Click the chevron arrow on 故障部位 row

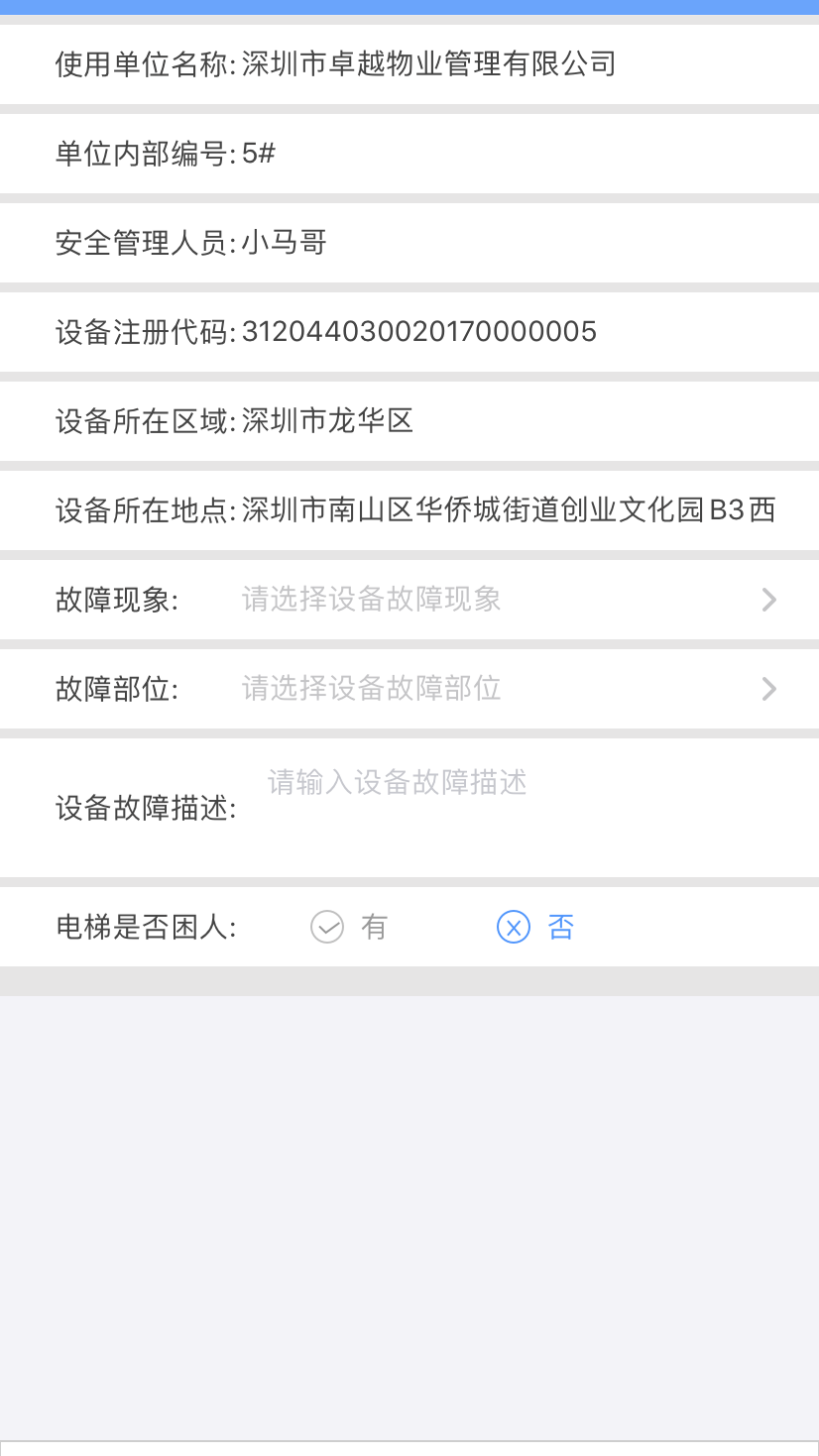[768, 689]
